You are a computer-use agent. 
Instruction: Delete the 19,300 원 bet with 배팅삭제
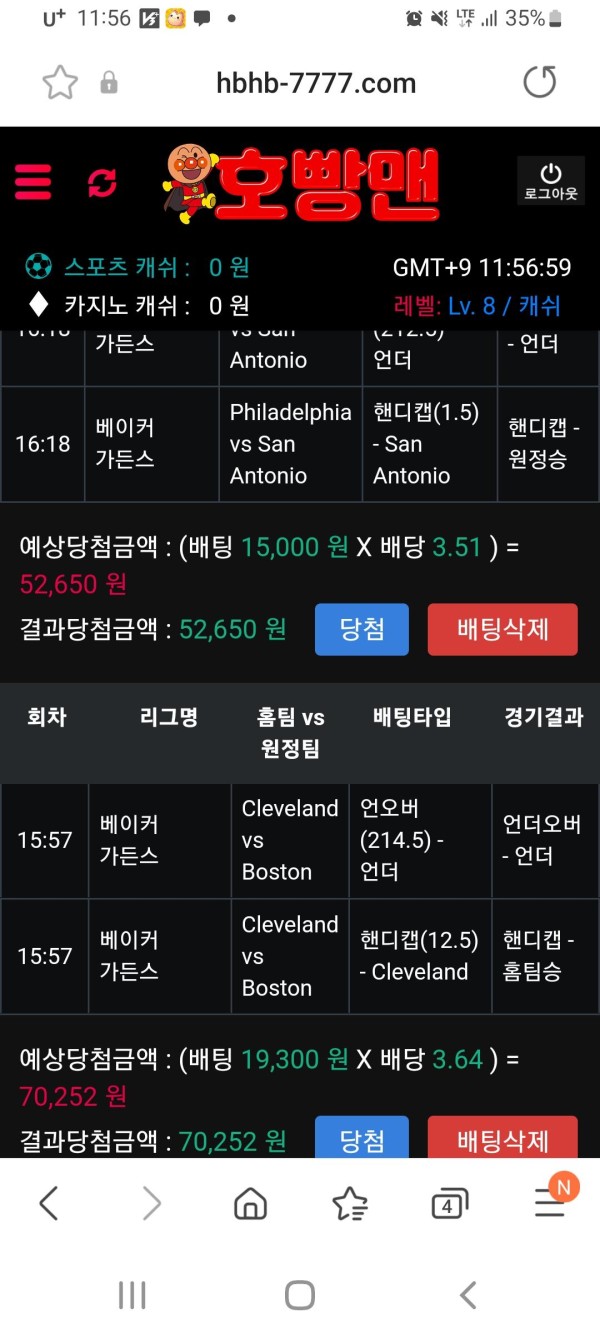[503, 1139]
